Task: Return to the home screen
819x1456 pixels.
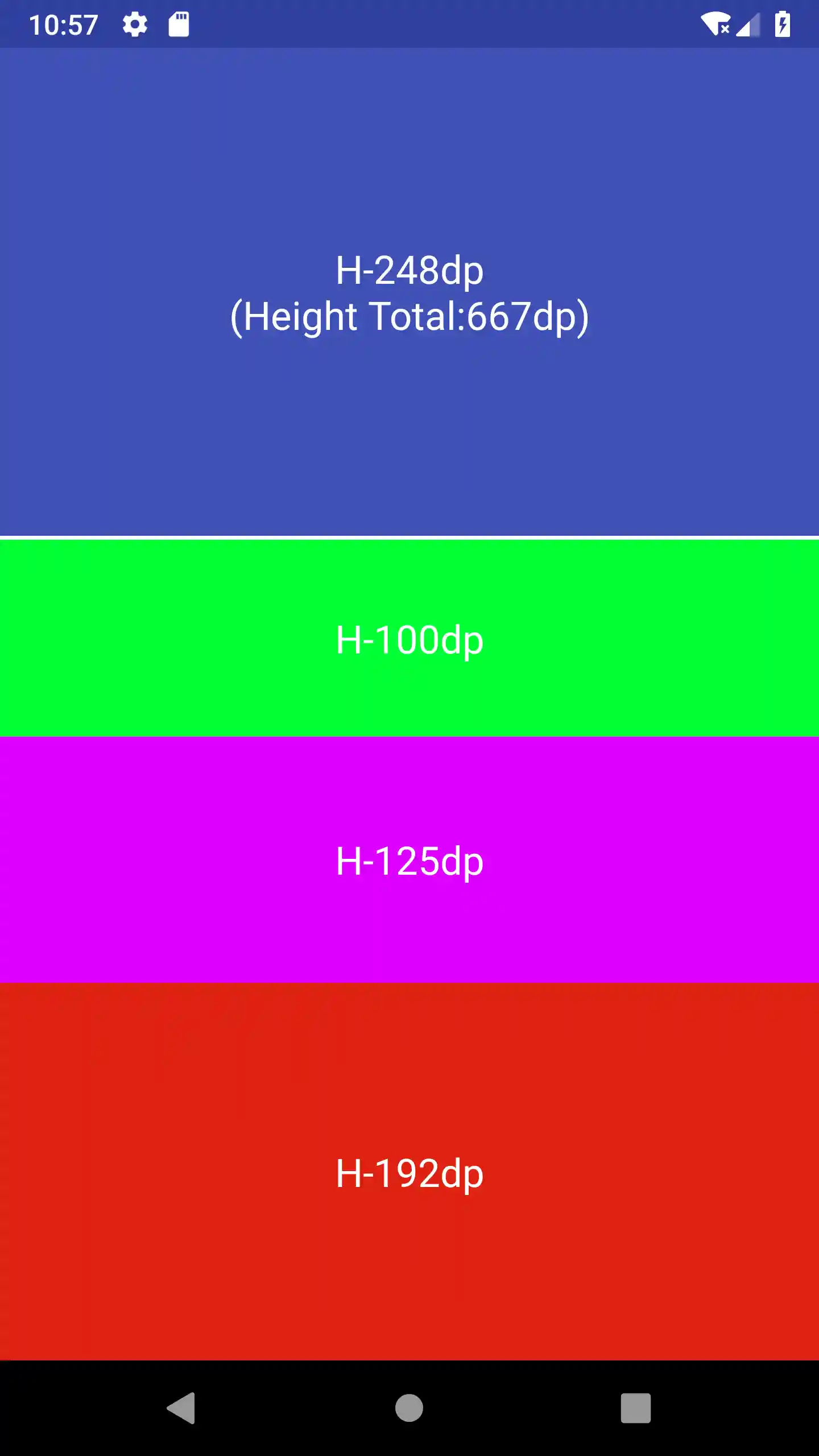Action: click(409, 1408)
